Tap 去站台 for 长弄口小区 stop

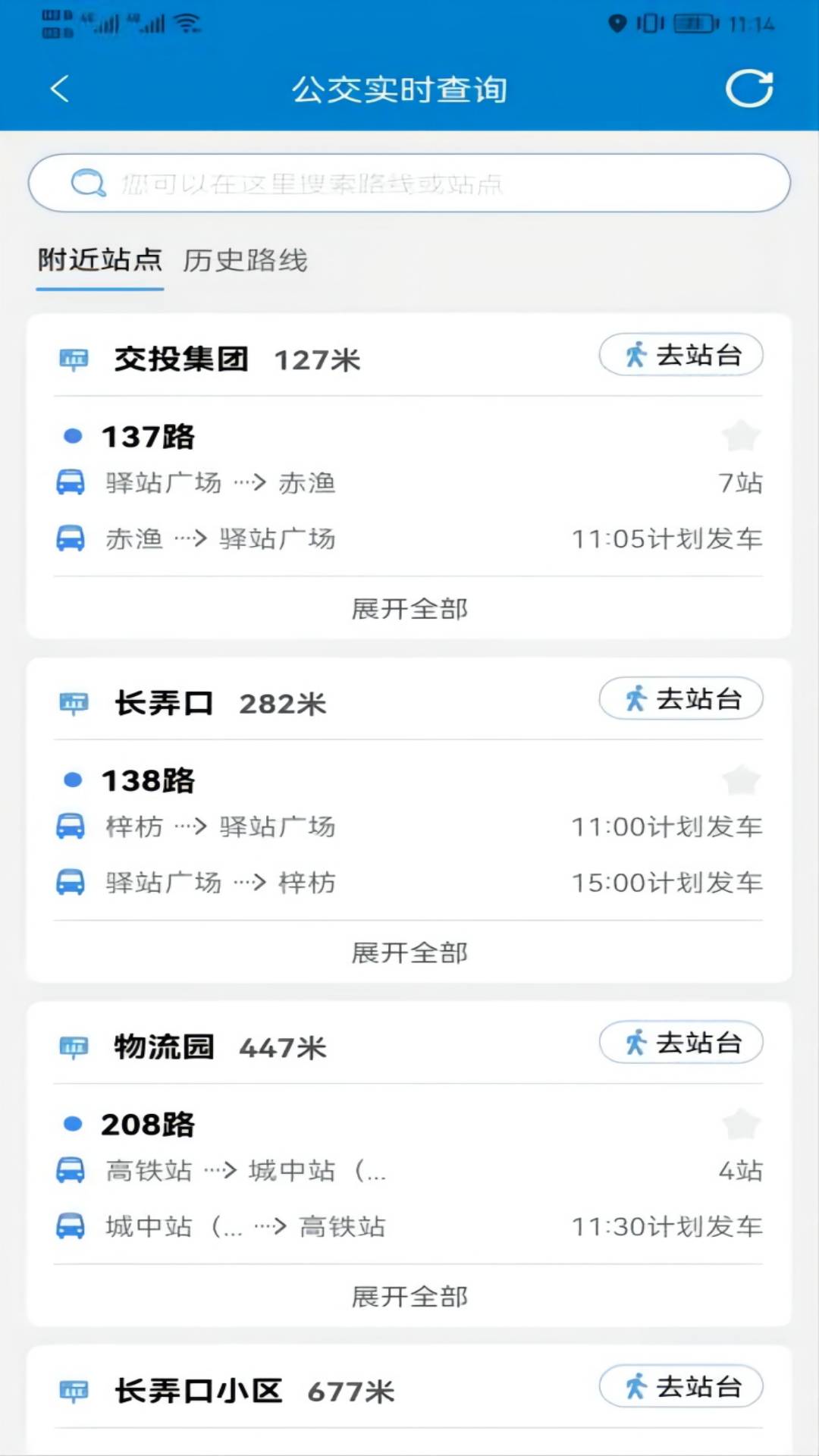[680, 1386]
